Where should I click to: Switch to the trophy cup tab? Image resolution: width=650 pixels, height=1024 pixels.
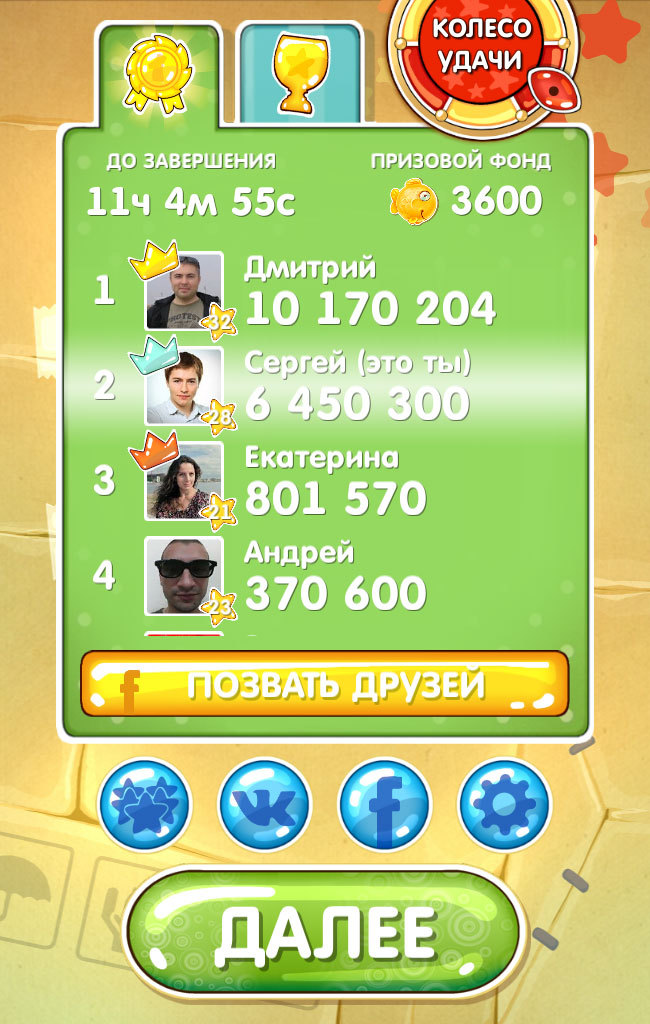[298, 74]
